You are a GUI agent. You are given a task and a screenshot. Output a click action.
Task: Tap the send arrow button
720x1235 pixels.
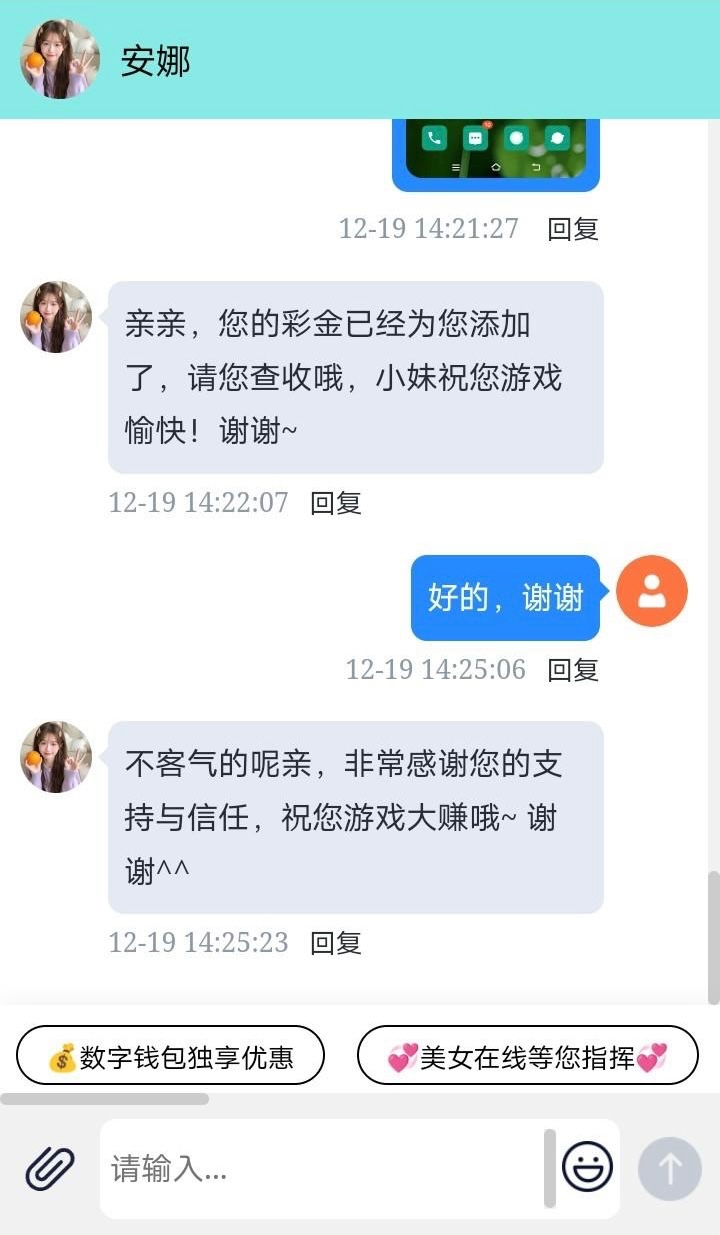669,1168
